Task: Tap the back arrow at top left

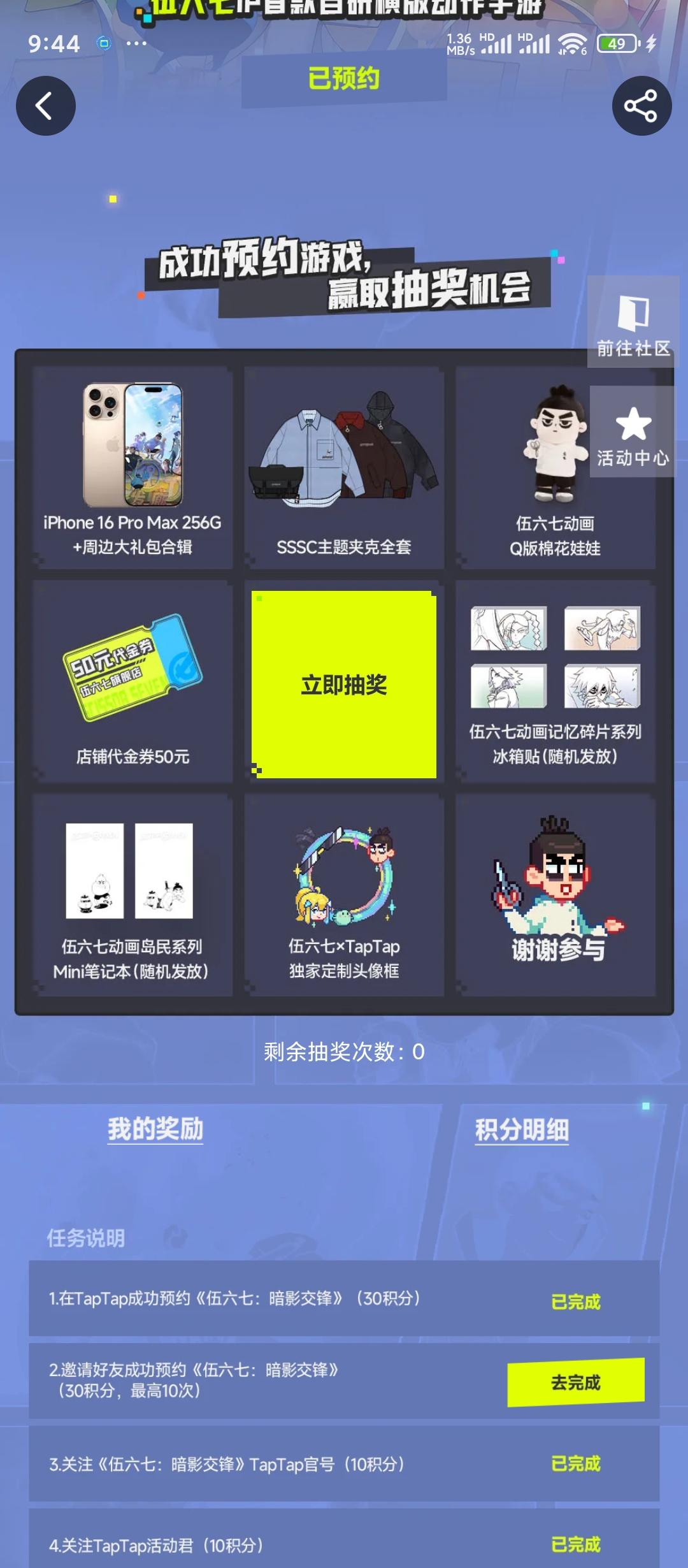Action: coord(45,106)
